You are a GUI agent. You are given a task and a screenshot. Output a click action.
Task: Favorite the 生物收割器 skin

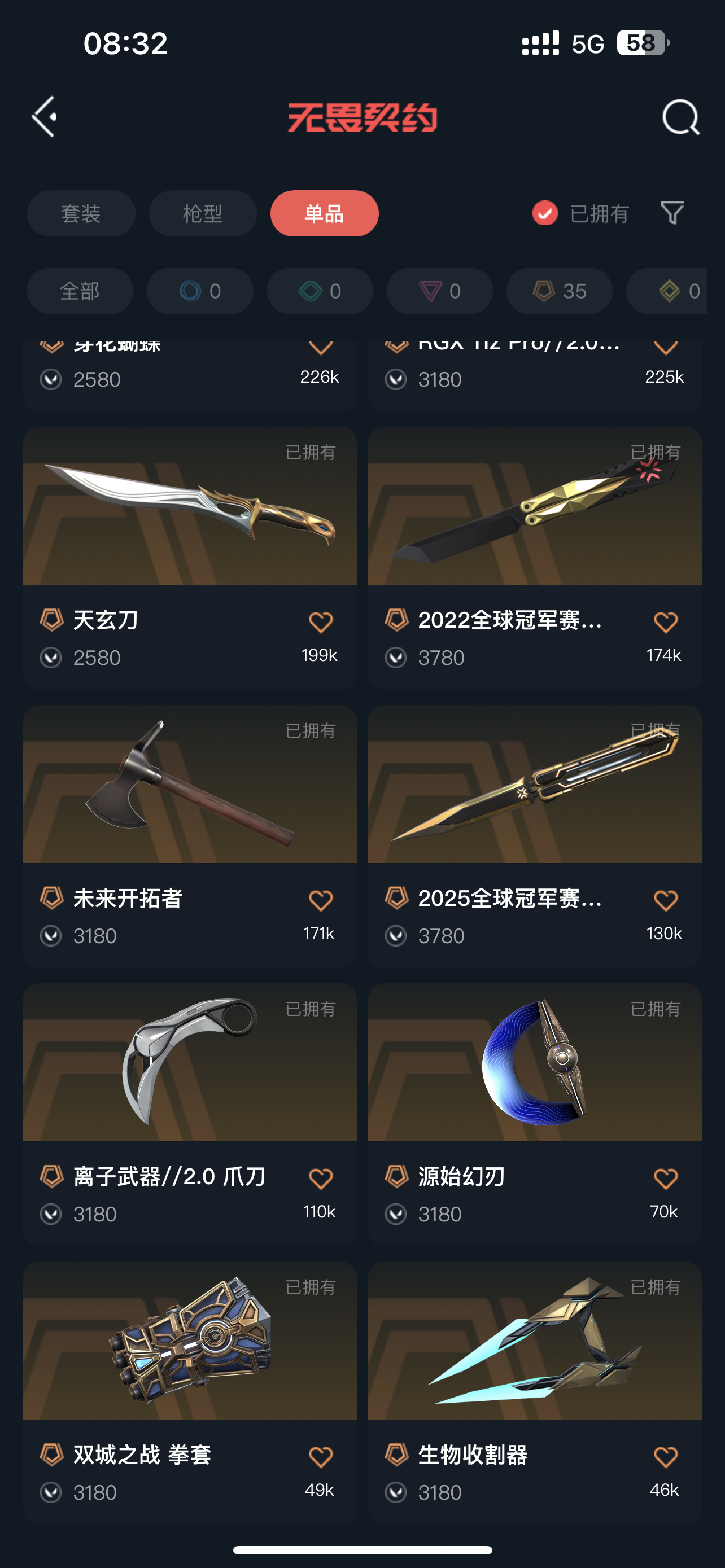(665, 1457)
